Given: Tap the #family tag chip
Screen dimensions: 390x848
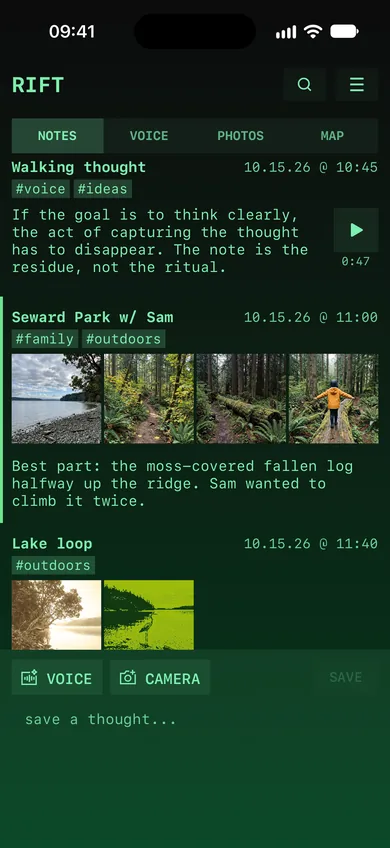Looking at the screenshot, I should (45, 339).
